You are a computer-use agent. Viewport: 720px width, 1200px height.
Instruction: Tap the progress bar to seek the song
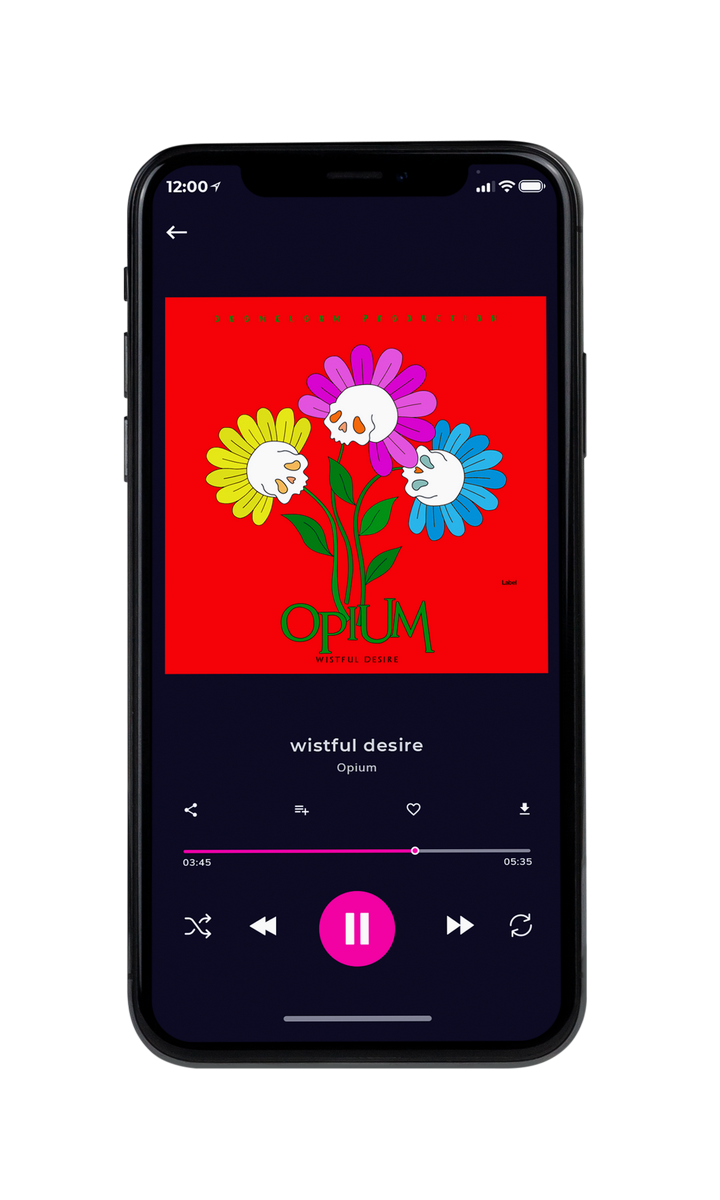pyautogui.click(x=357, y=851)
